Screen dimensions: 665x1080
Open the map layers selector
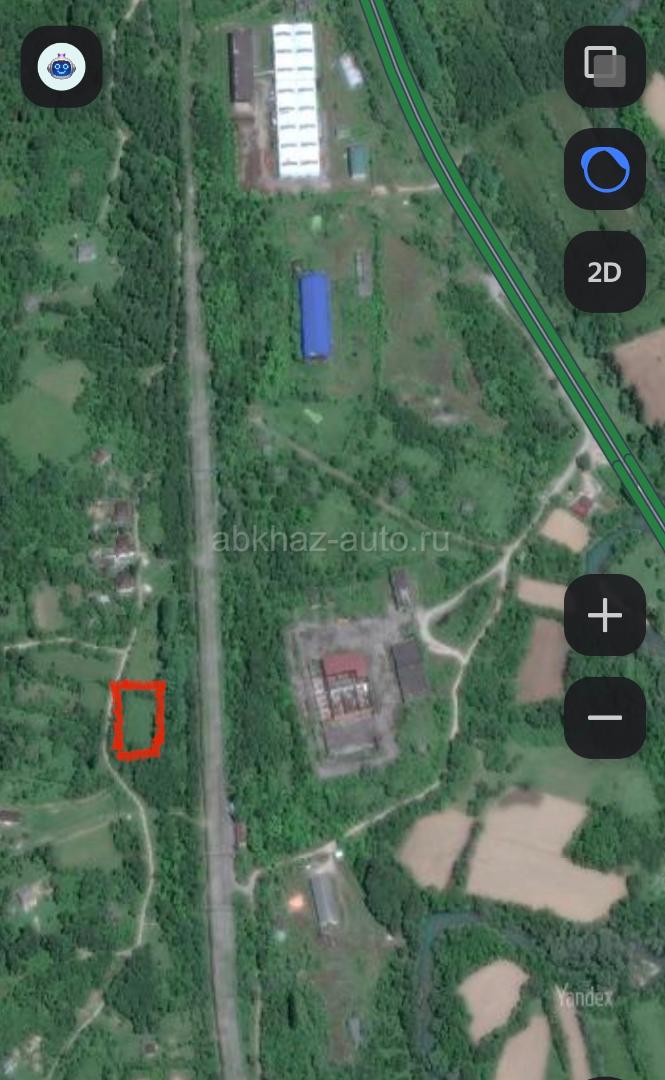[x=604, y=67]
